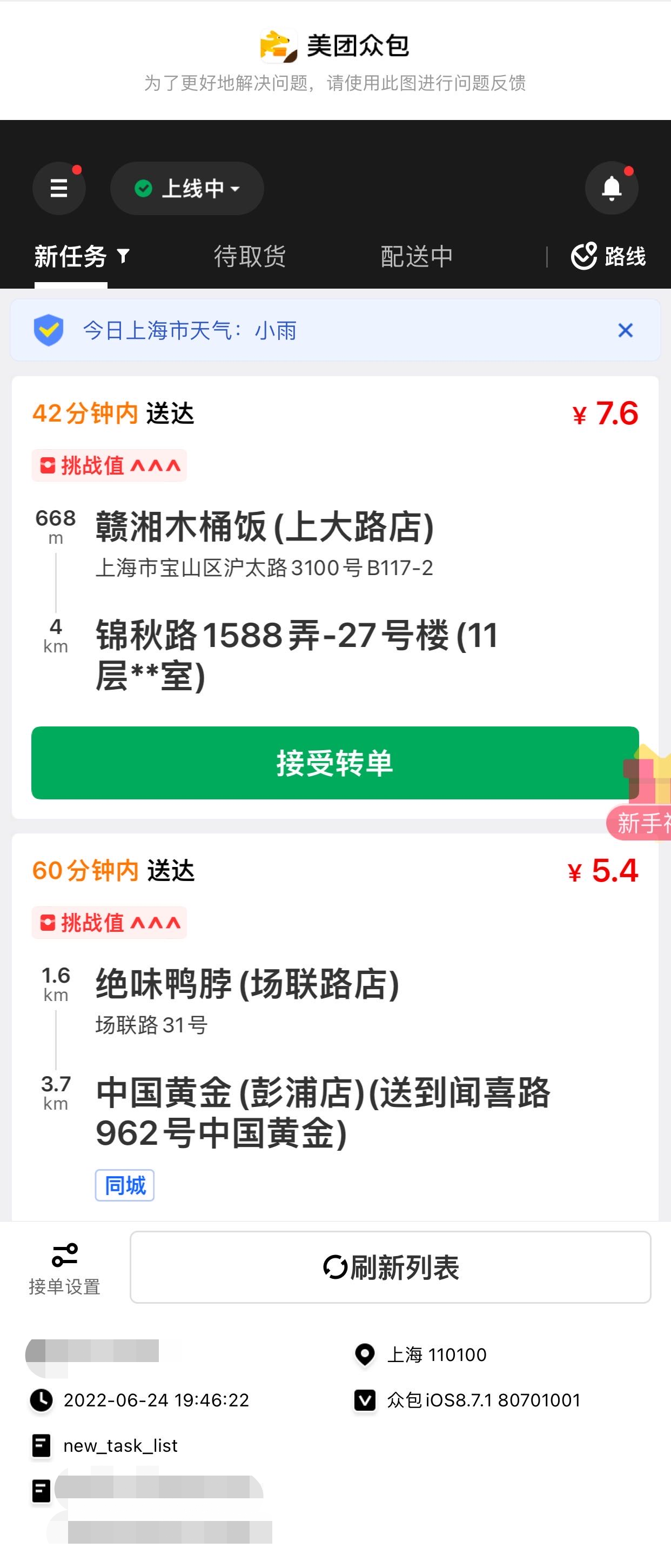Switch to the 配送中 tab
Screen dimensions: 671x1568
click(417, 256)
